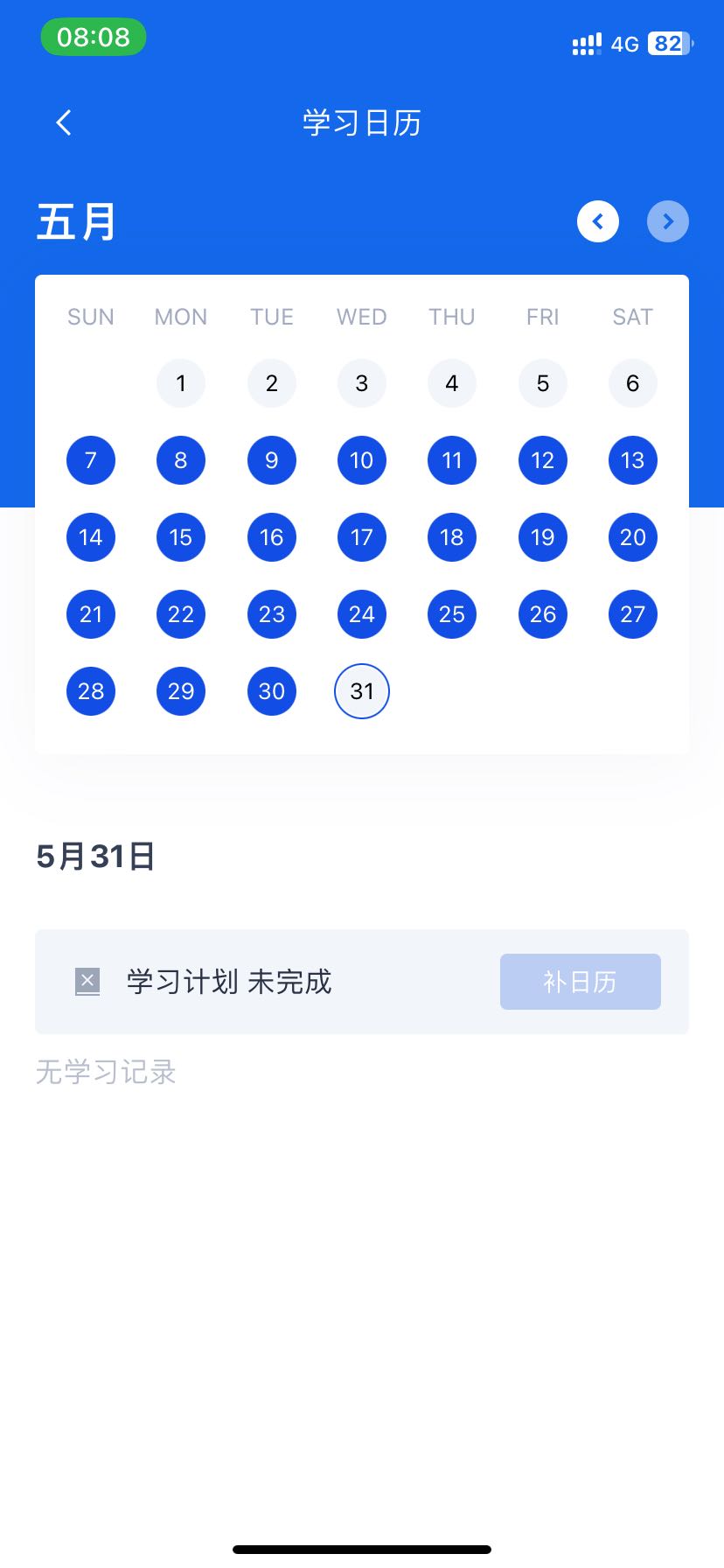Select date 27 in the calendar
The image size is (724, 1568).
pyautogui.click(x=632, y=614)
